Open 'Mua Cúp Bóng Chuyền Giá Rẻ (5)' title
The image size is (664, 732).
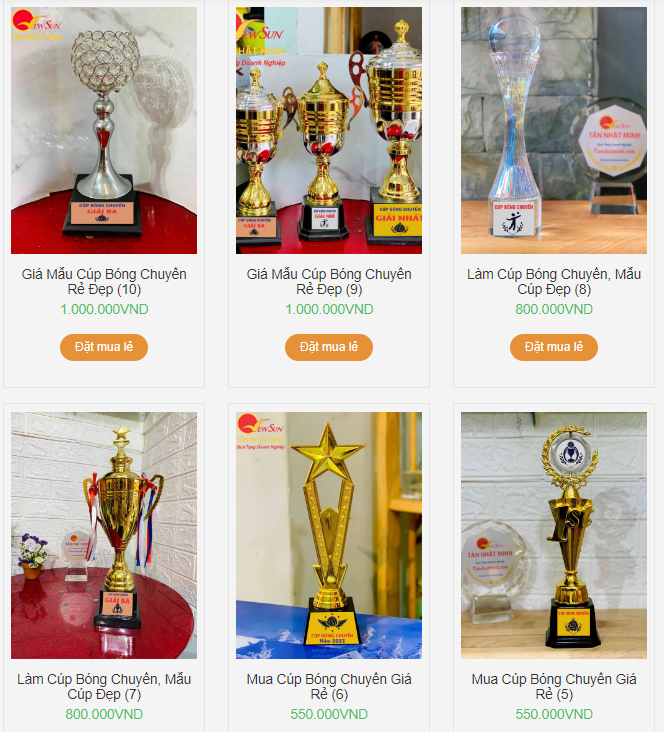coord(554,686)
